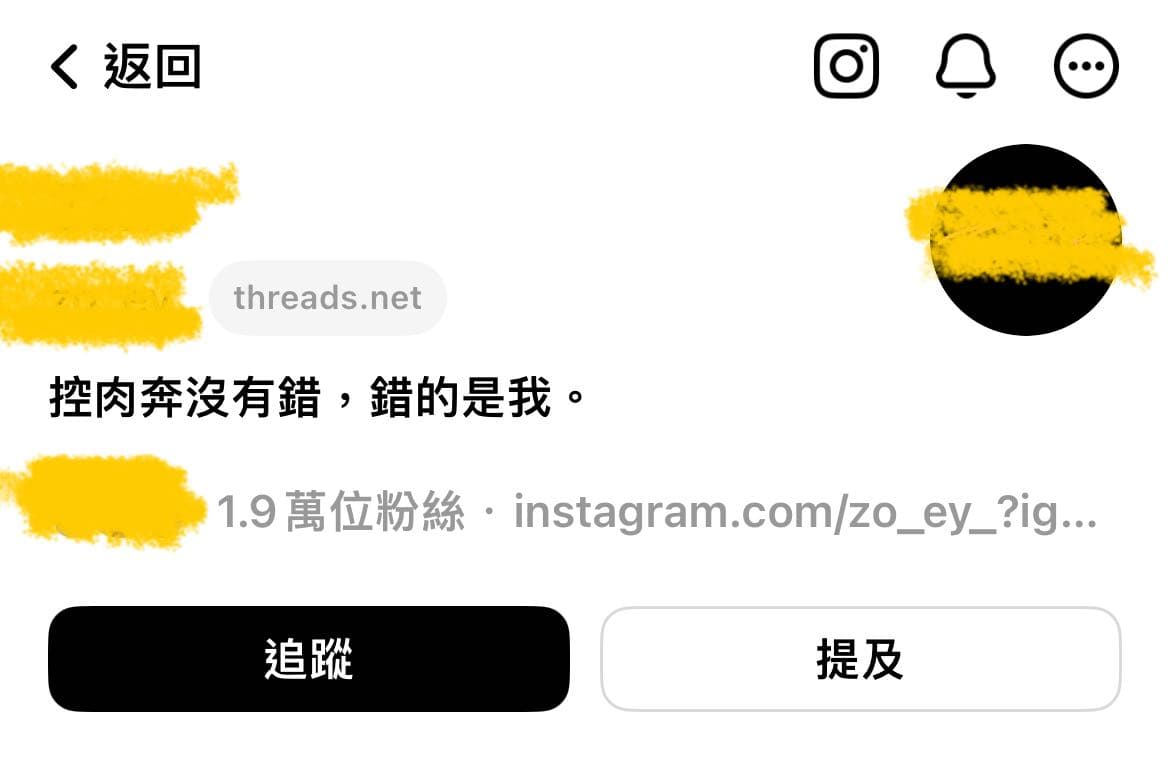The image size is (1170, 778).
Task: Tap the notifications bell icon
Action: 965,67
